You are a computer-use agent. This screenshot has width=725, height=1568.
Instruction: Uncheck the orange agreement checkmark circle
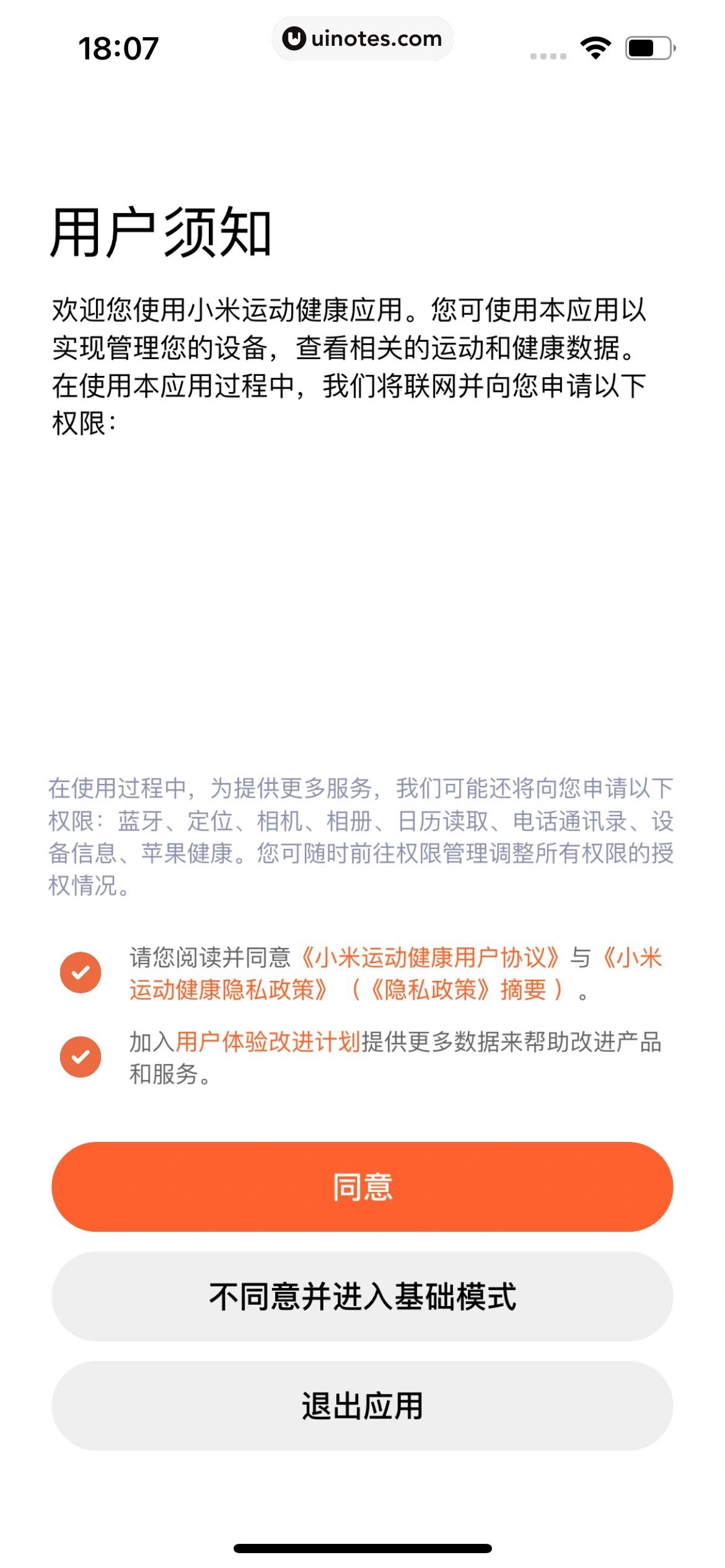[x=81, y=972]
